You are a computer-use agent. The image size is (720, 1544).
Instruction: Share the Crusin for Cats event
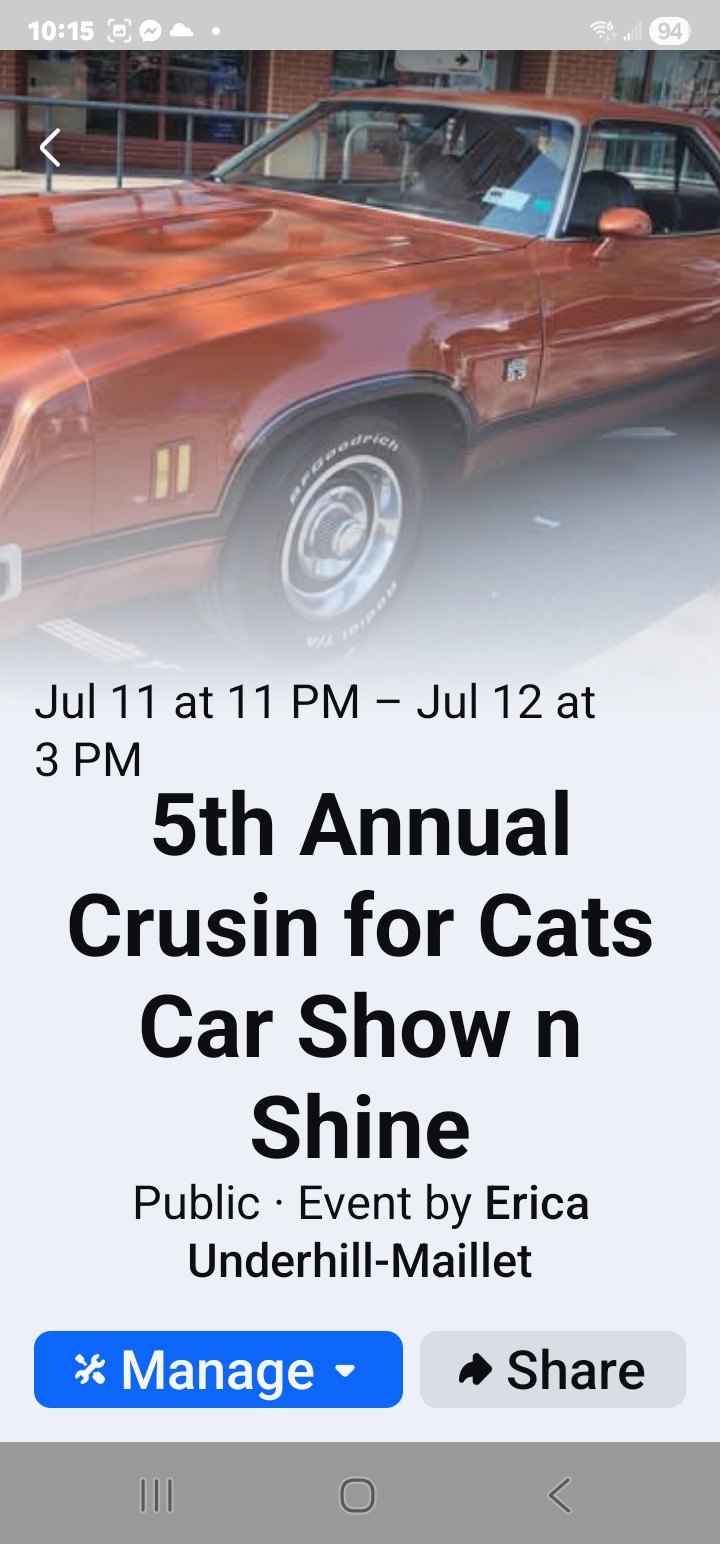click(553, 1370)
